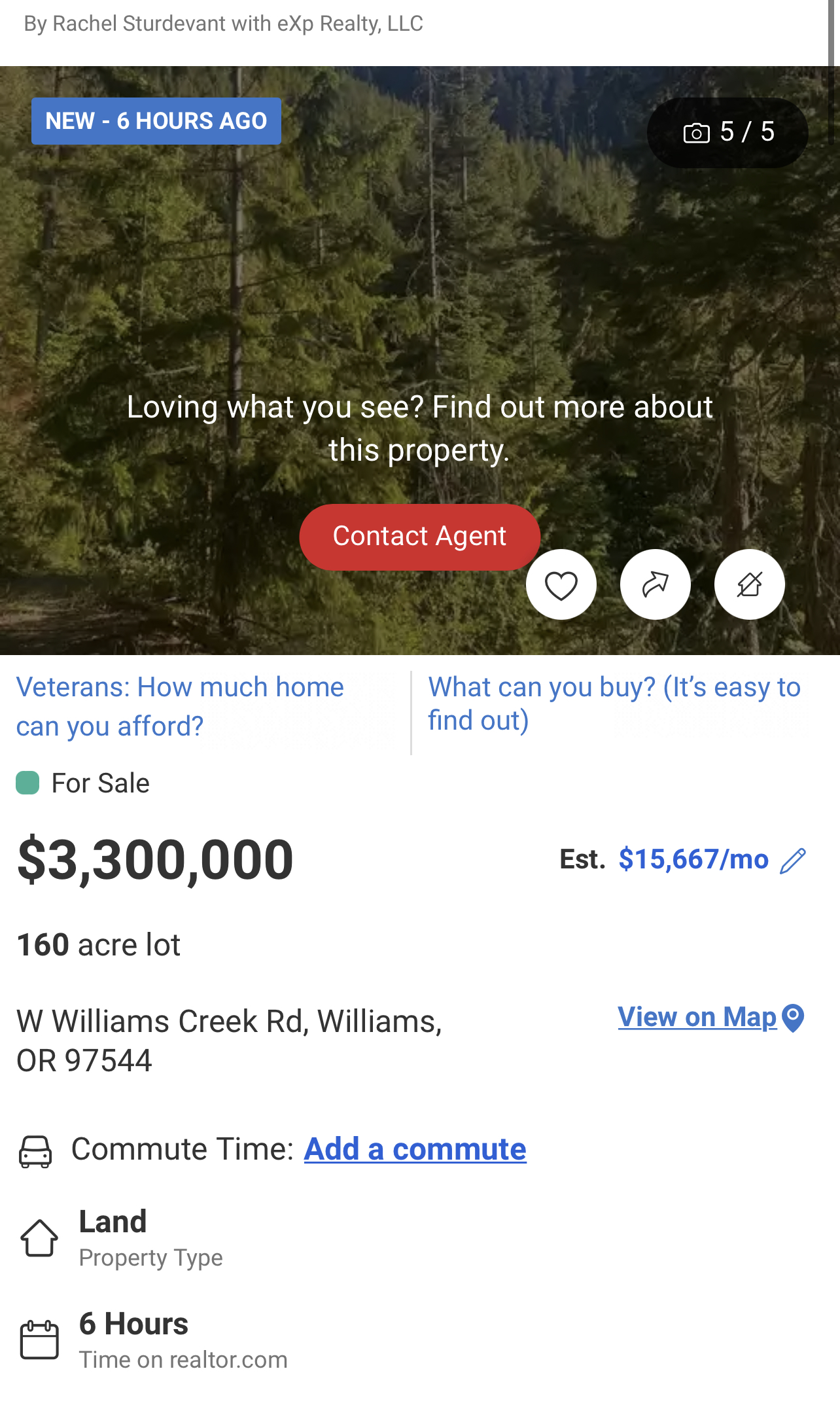The image size is (840, 1407).
Task: Save this property with the heart icon
Action: (561, 585)
